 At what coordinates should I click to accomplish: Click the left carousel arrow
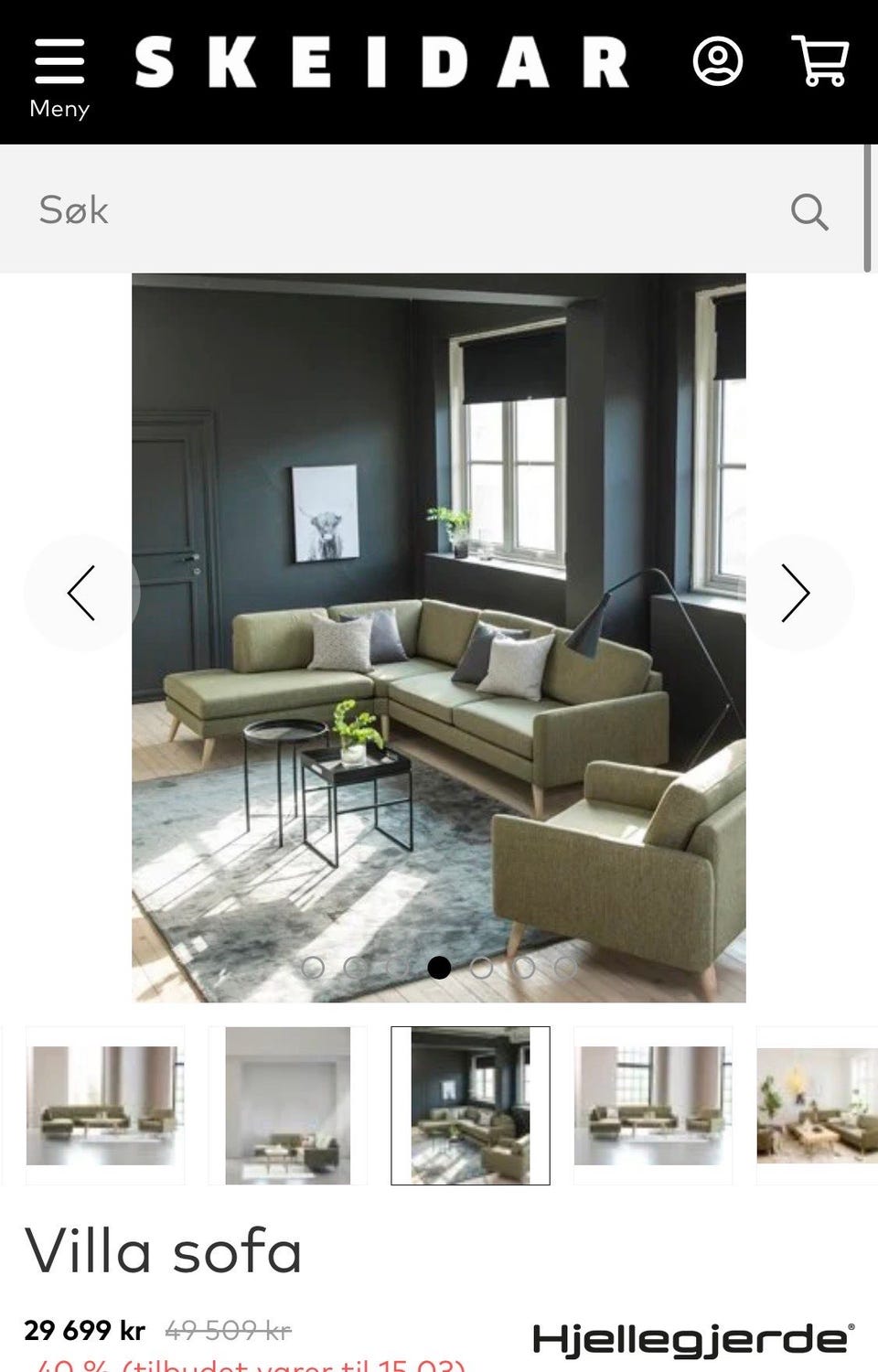coord(83,592)
